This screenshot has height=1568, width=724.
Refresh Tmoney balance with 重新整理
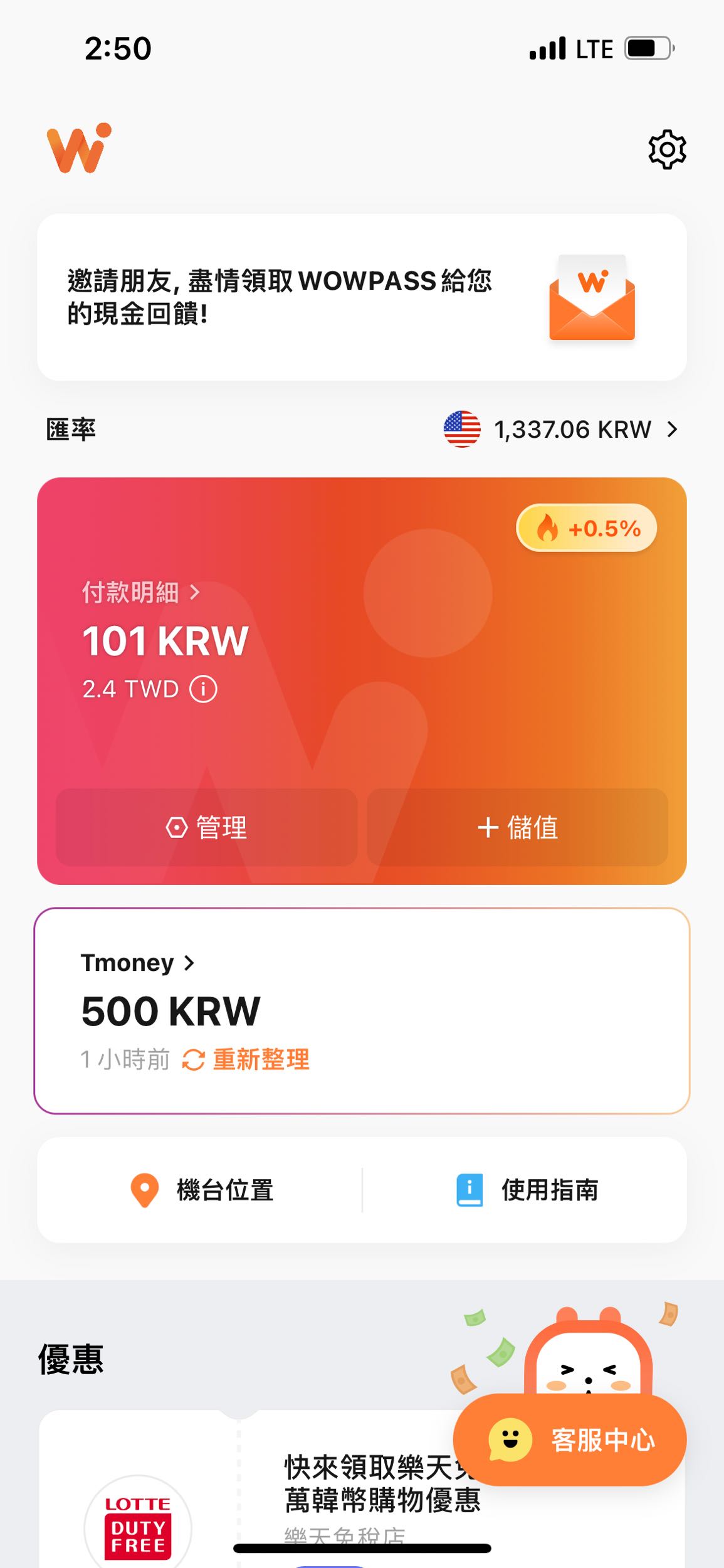coord(246,1060)
